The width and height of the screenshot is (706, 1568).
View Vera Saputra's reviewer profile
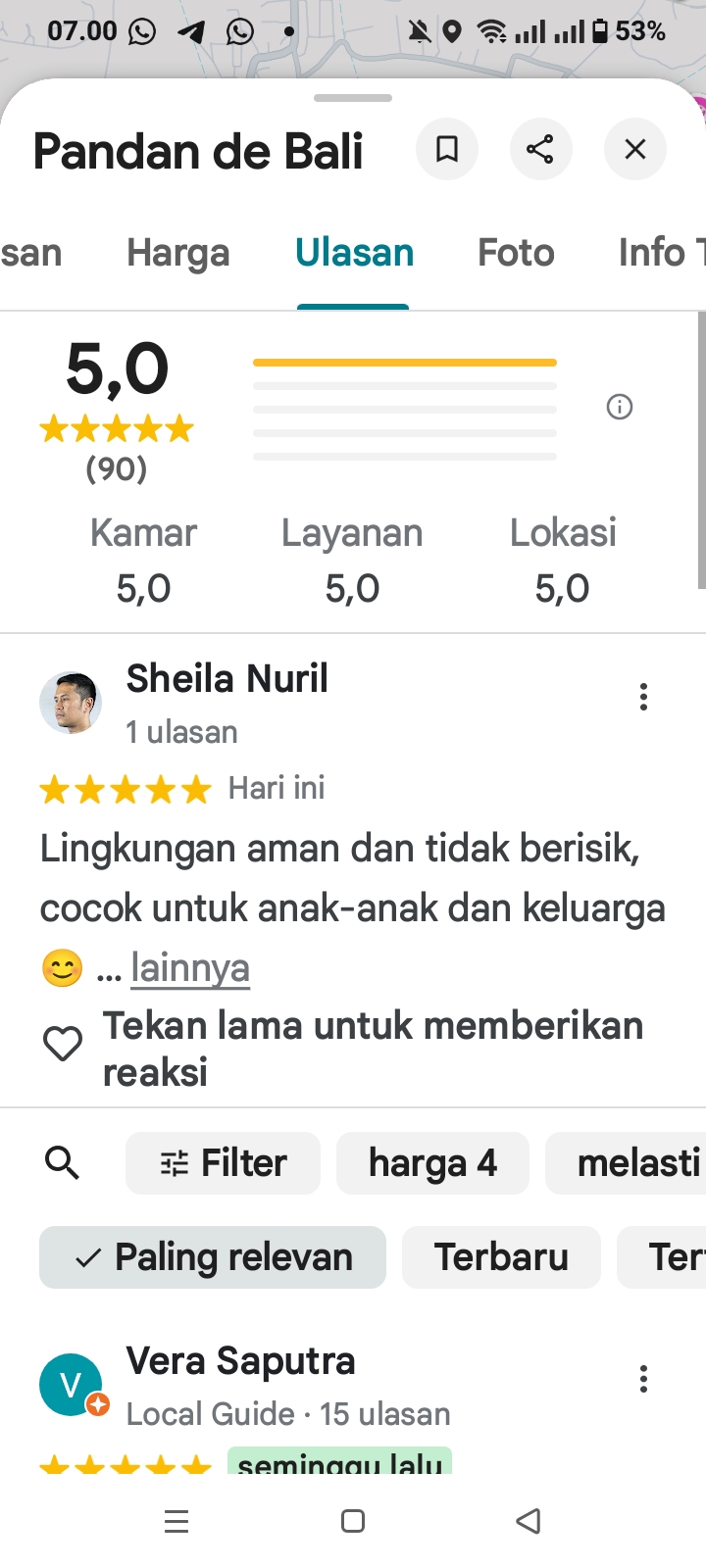pos(71,1385)
